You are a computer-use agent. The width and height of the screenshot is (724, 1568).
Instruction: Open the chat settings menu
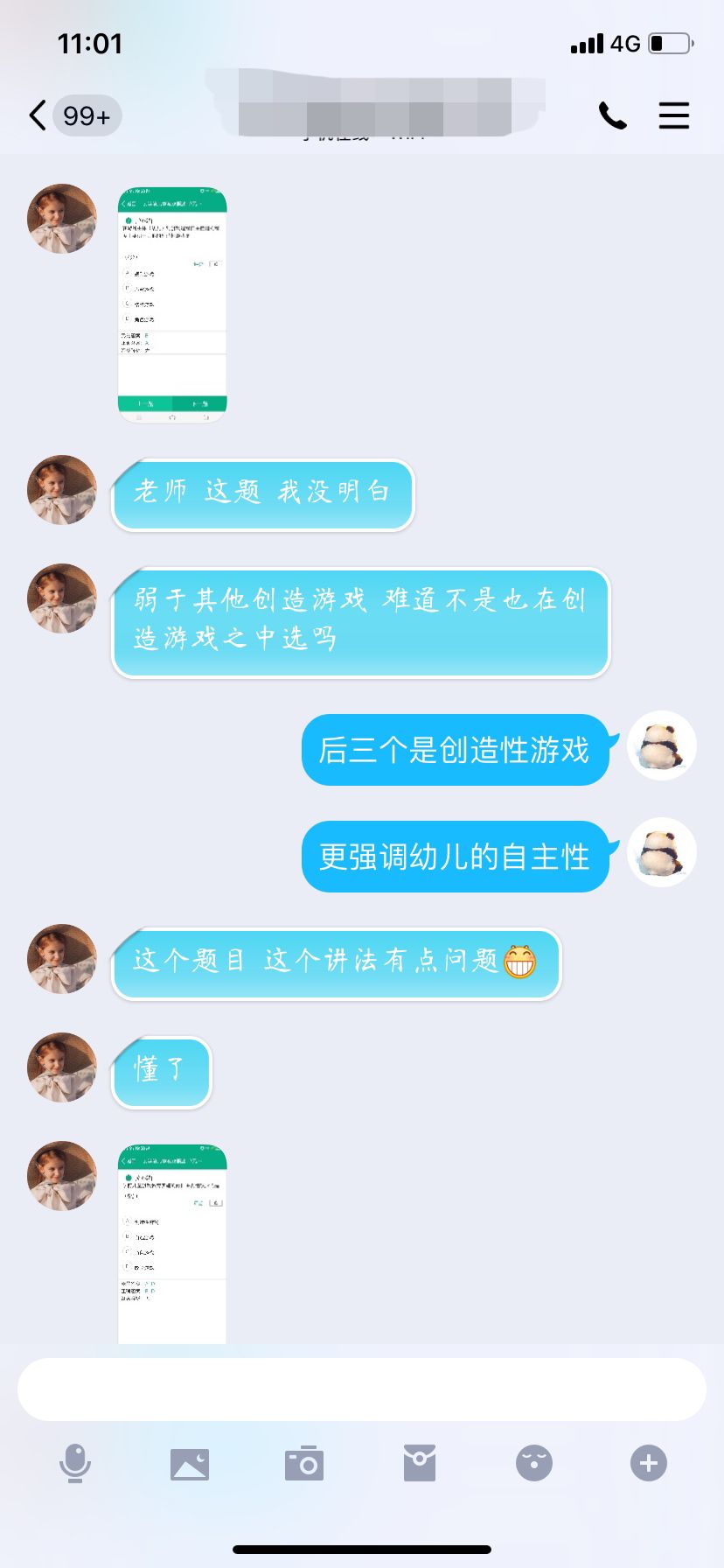[x=673, y=115]
